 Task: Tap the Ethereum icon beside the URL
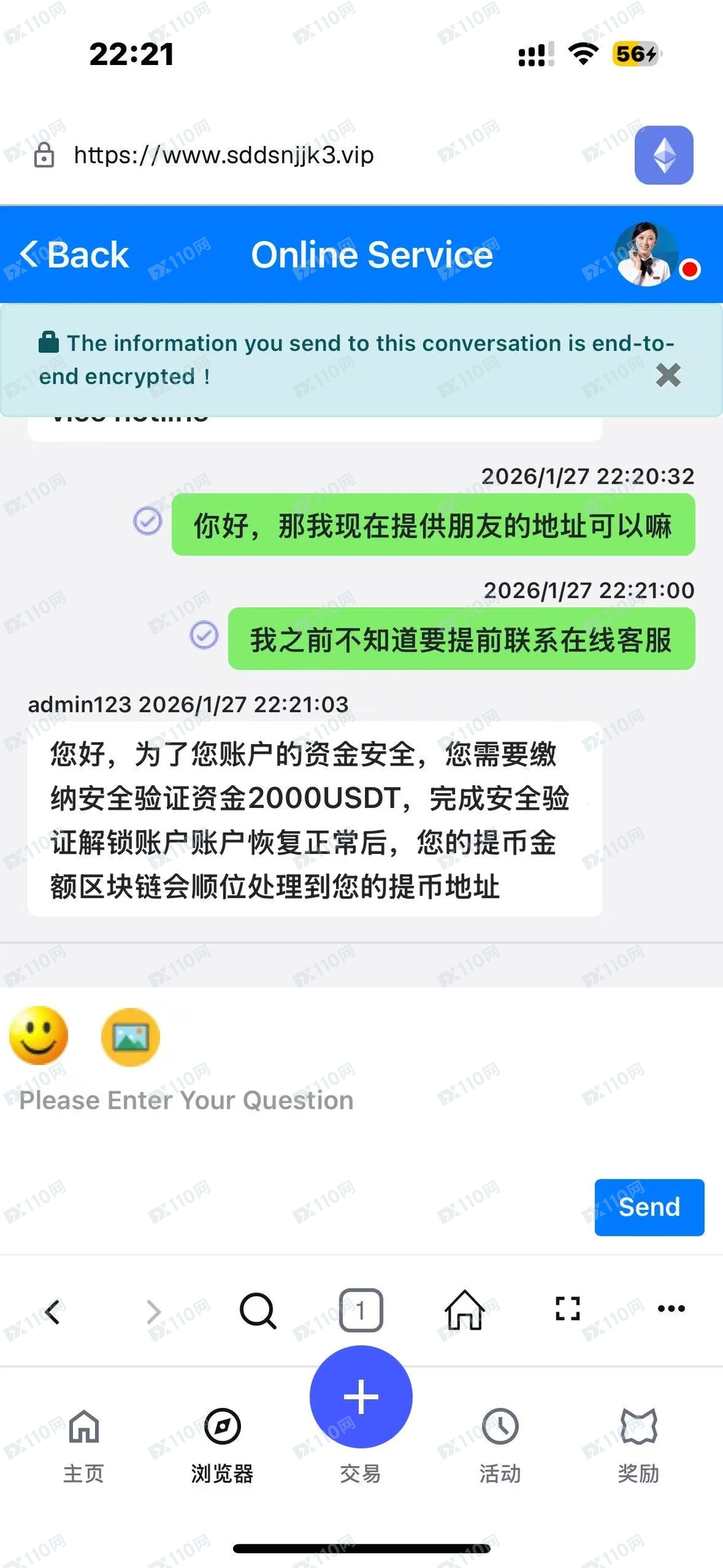[663, 155]
